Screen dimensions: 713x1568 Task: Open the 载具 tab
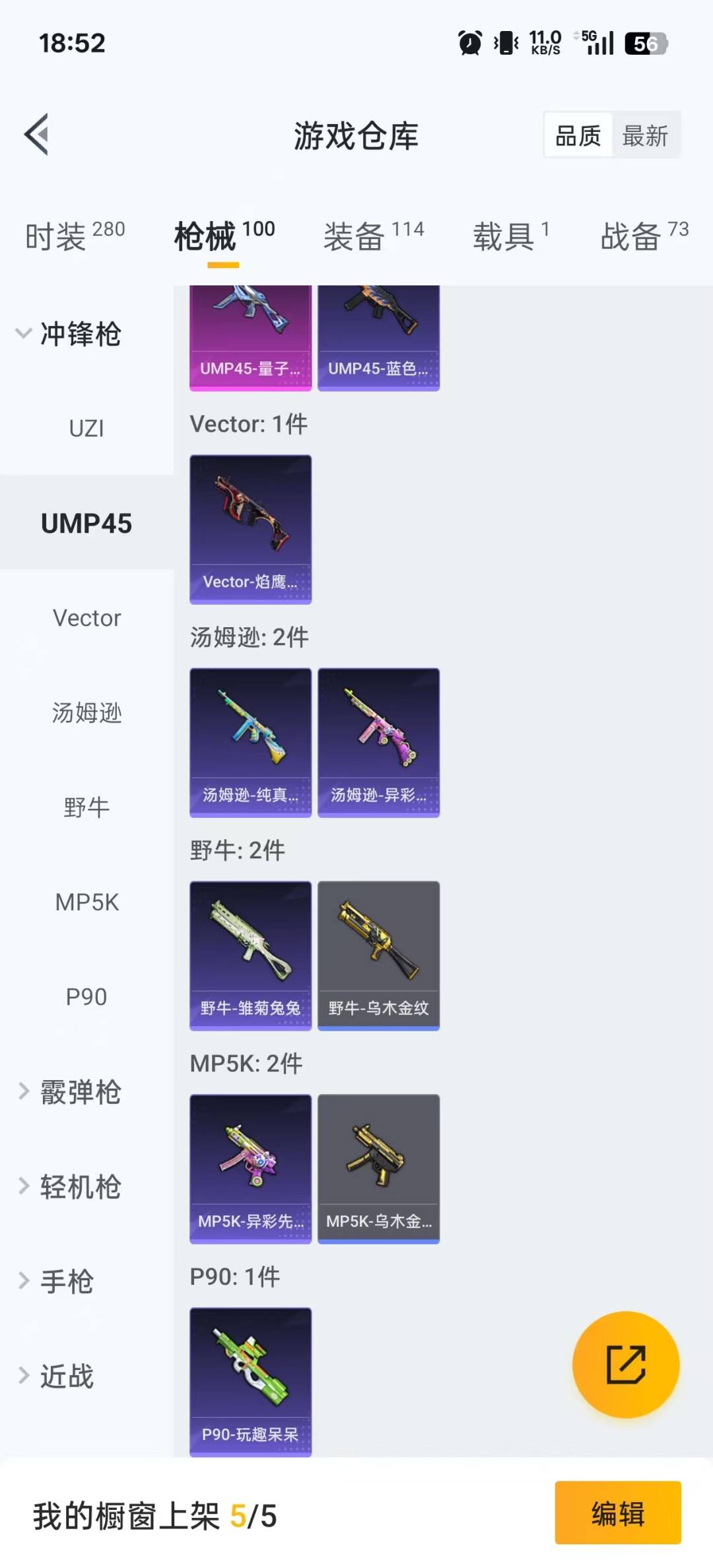pyautogui.click(x=510, y=236)
